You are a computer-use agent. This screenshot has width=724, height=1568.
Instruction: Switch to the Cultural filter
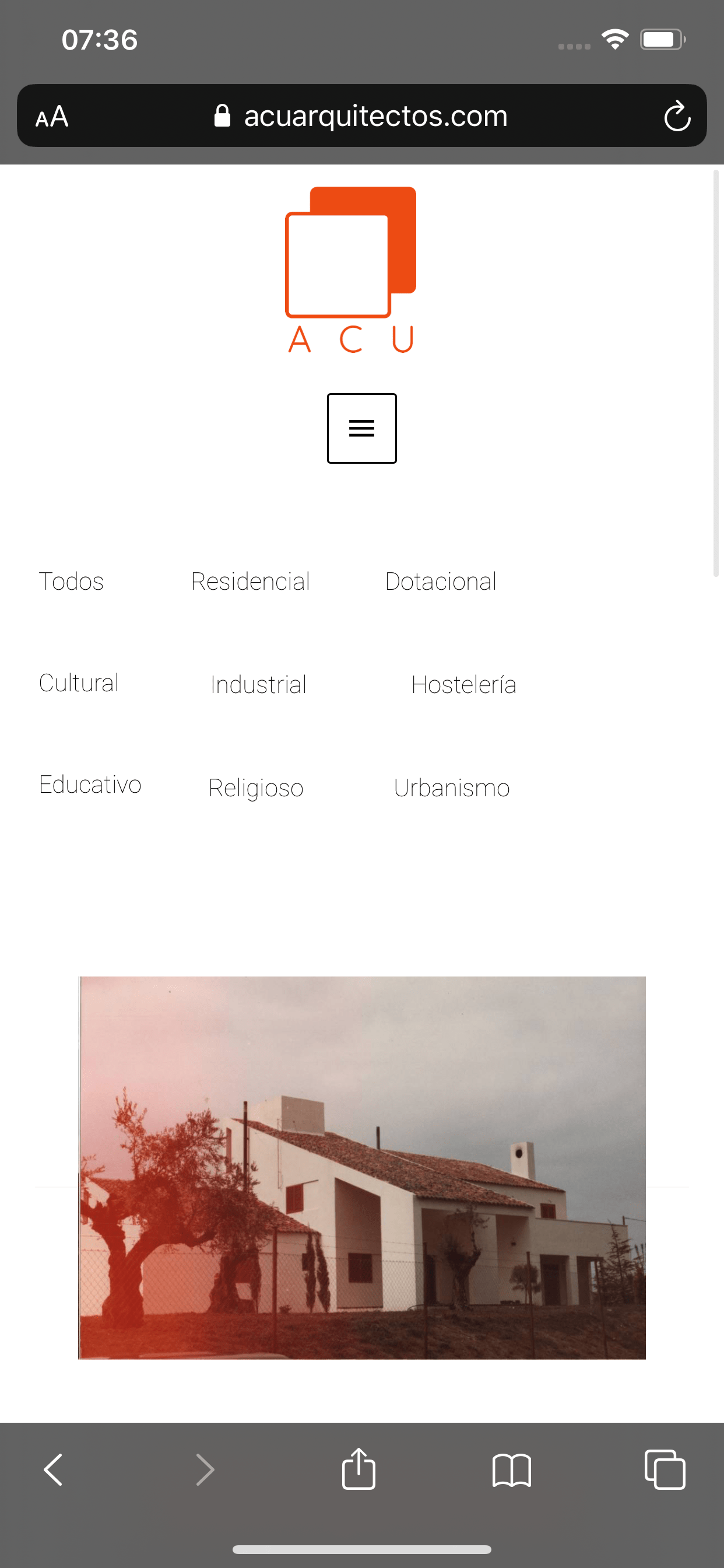click(x=79, y=683)
